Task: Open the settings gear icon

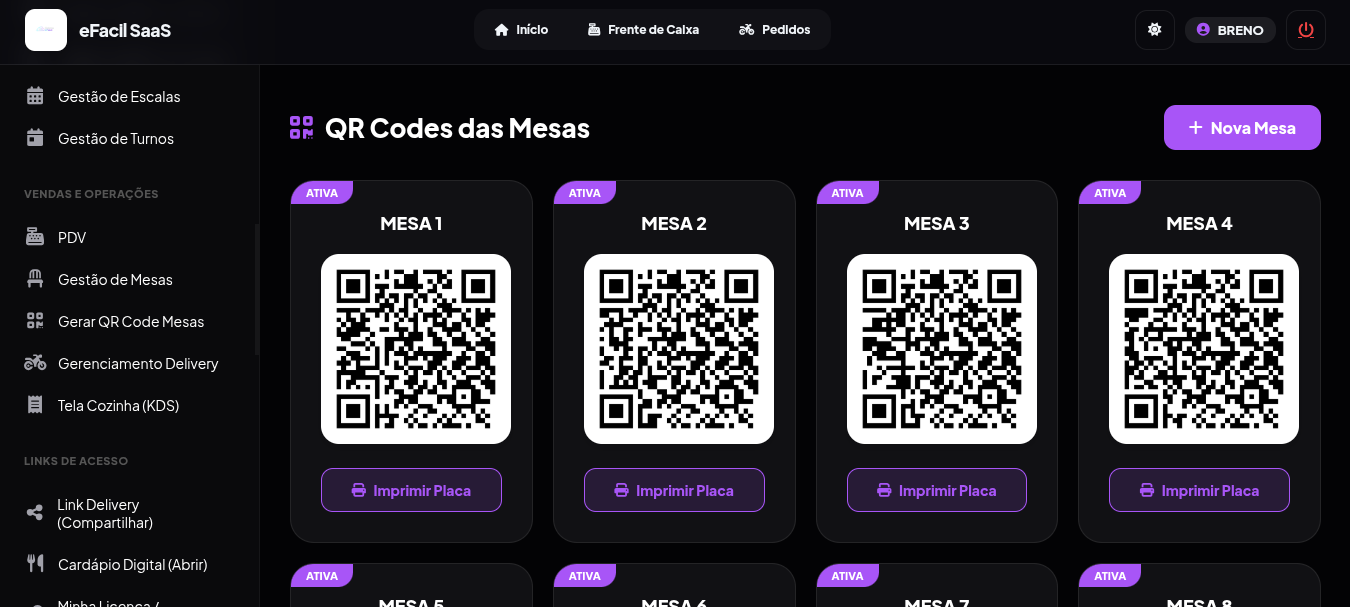Action: click(x=1155, y=30)
